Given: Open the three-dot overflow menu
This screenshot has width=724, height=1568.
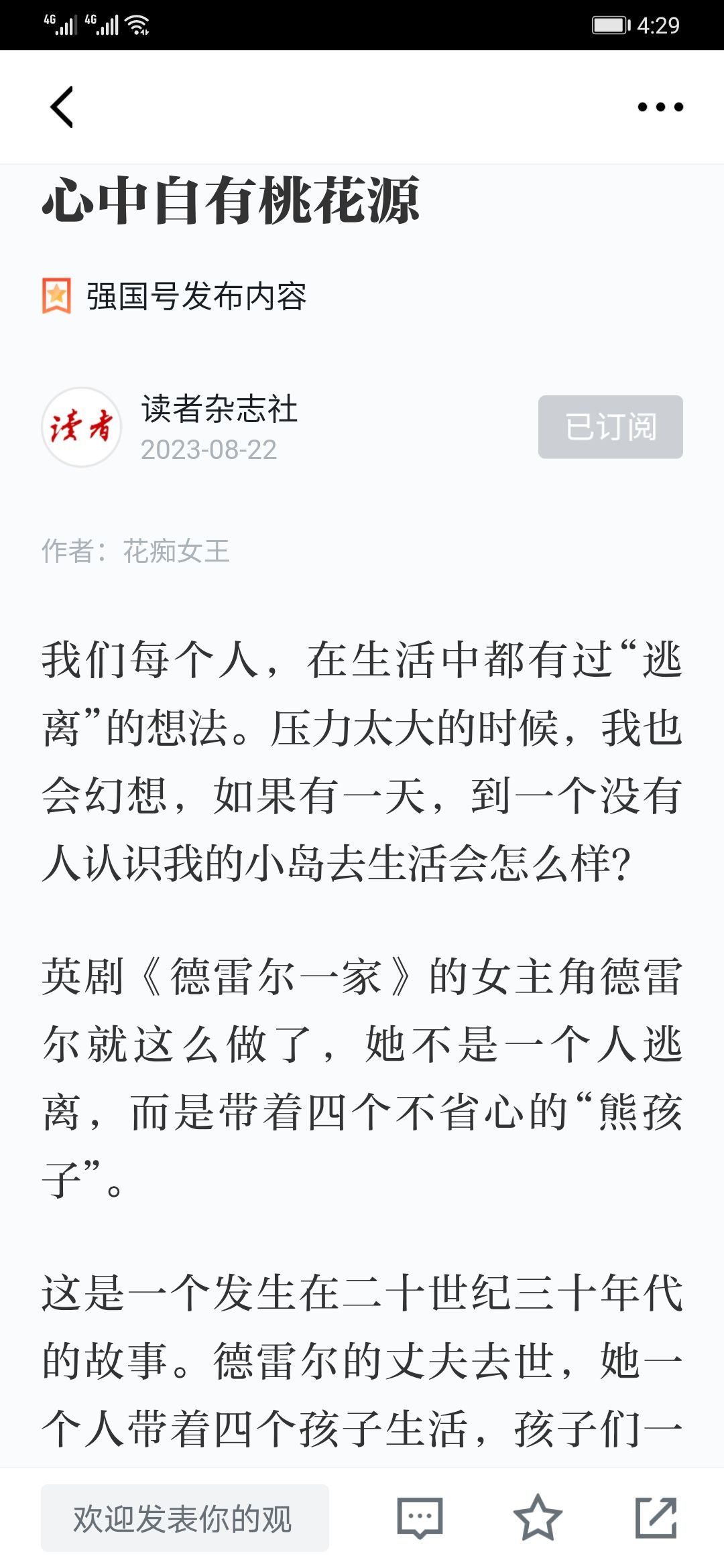Looking at the screenshot, I should coord(660,107).
